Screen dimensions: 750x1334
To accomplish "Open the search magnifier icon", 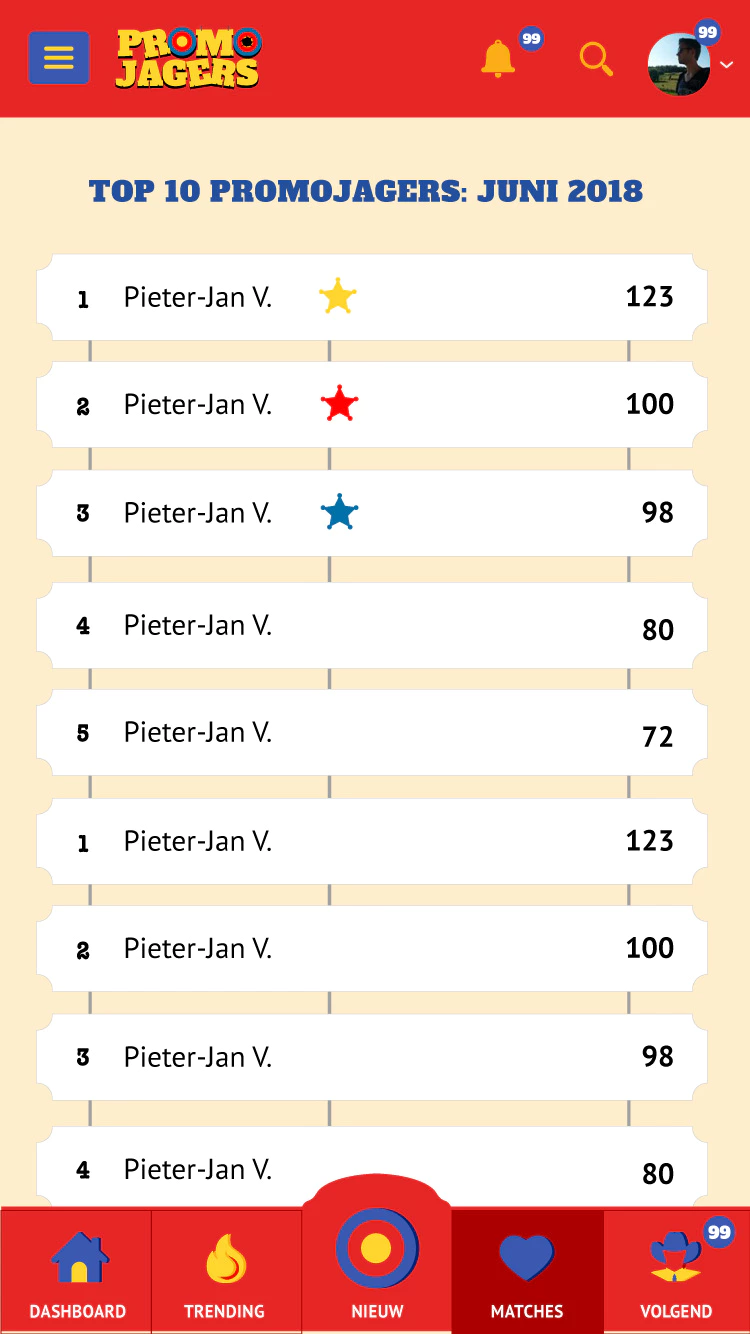I will pyautogui.click(x=596, y=60).
